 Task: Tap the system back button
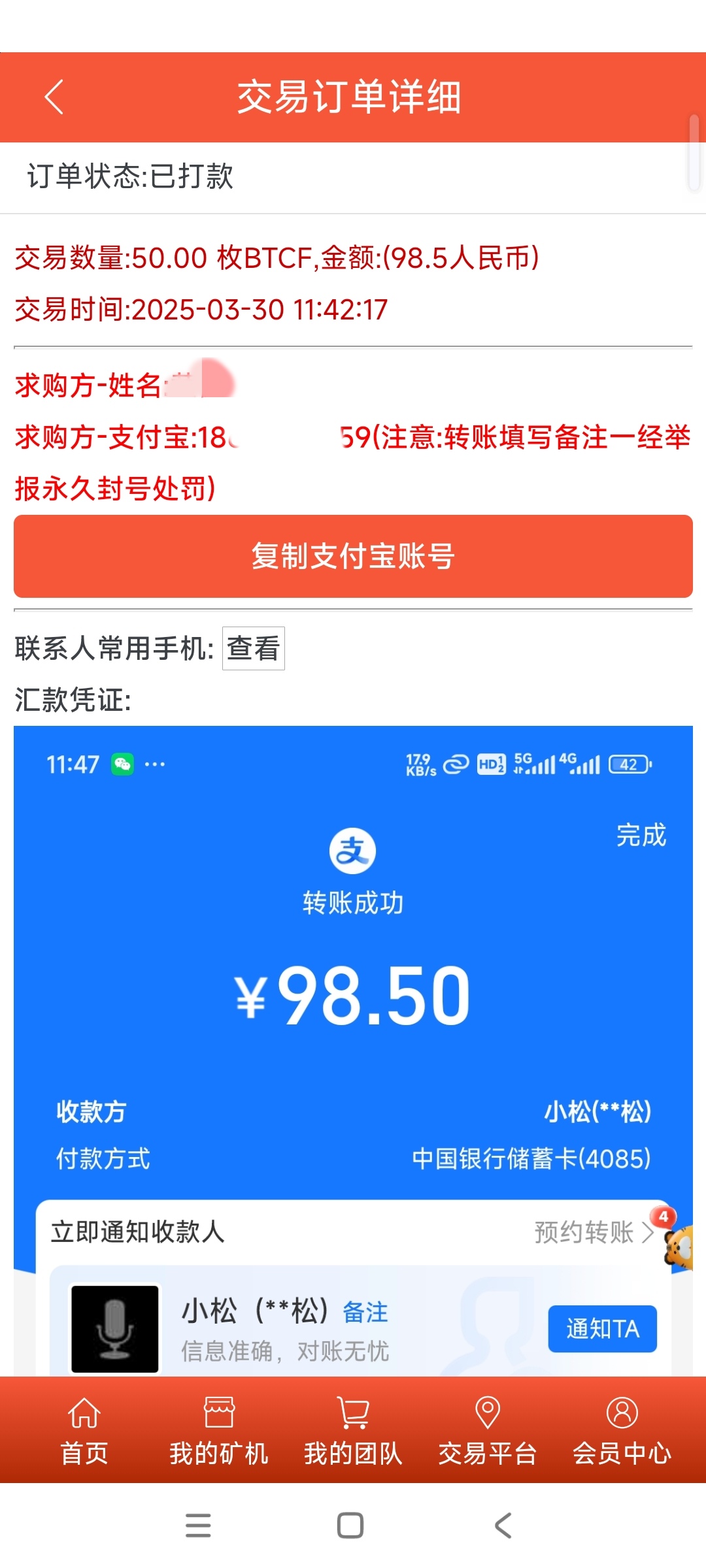[x=503, y=1526]
